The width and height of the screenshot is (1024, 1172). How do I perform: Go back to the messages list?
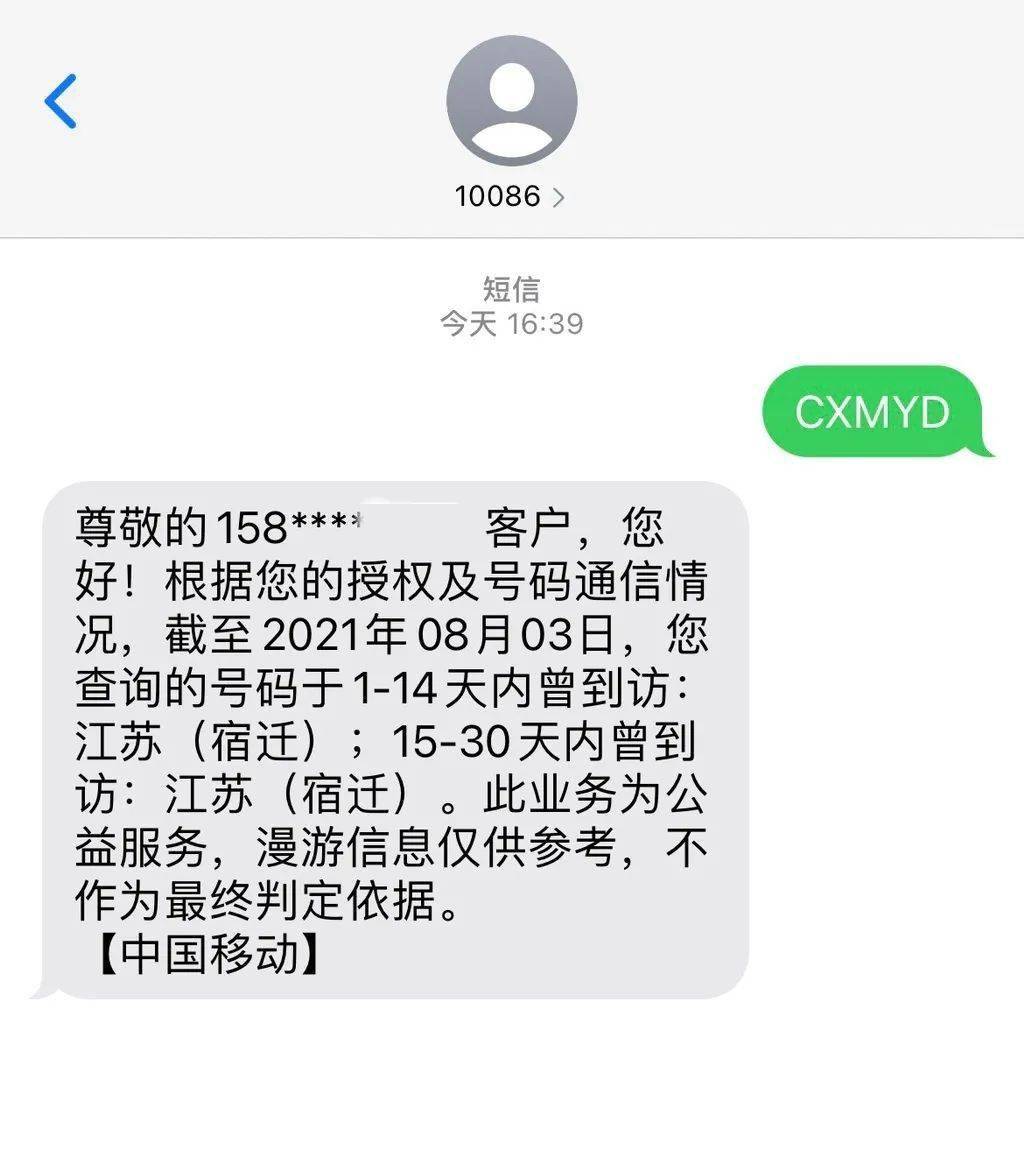[x=61, y=101]
